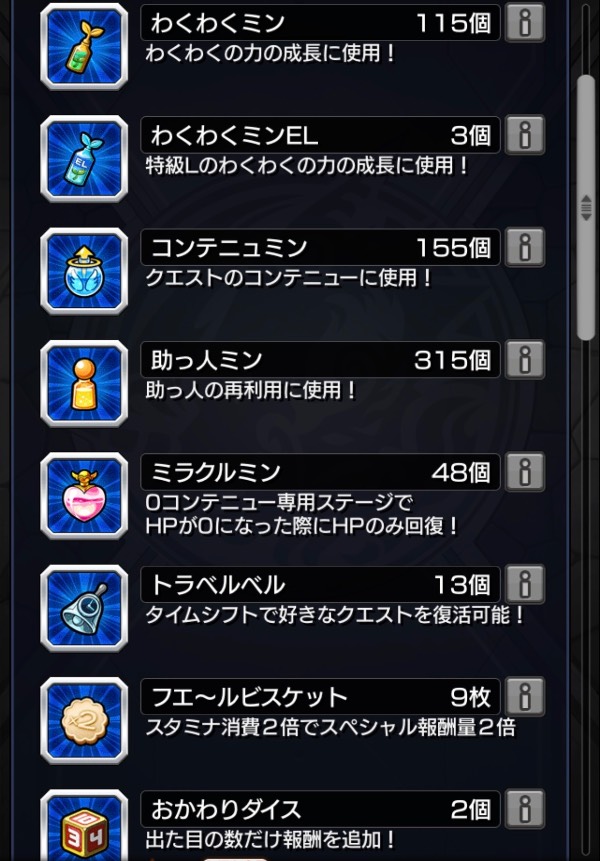This screenshot has width=600, height=861.
Task: View info for トラベルベル
Action: [524, 583]
